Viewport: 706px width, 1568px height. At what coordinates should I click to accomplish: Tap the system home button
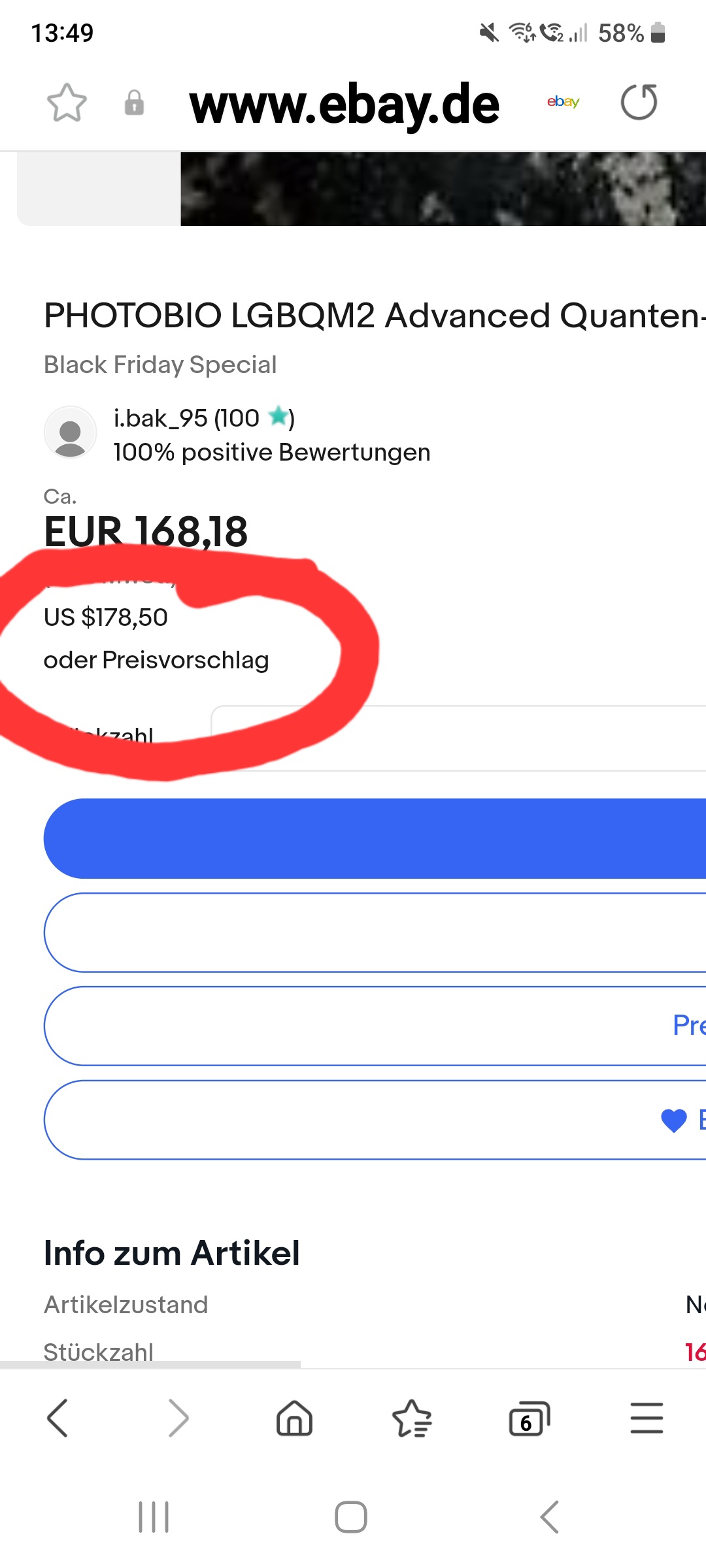coord(351,1517)
